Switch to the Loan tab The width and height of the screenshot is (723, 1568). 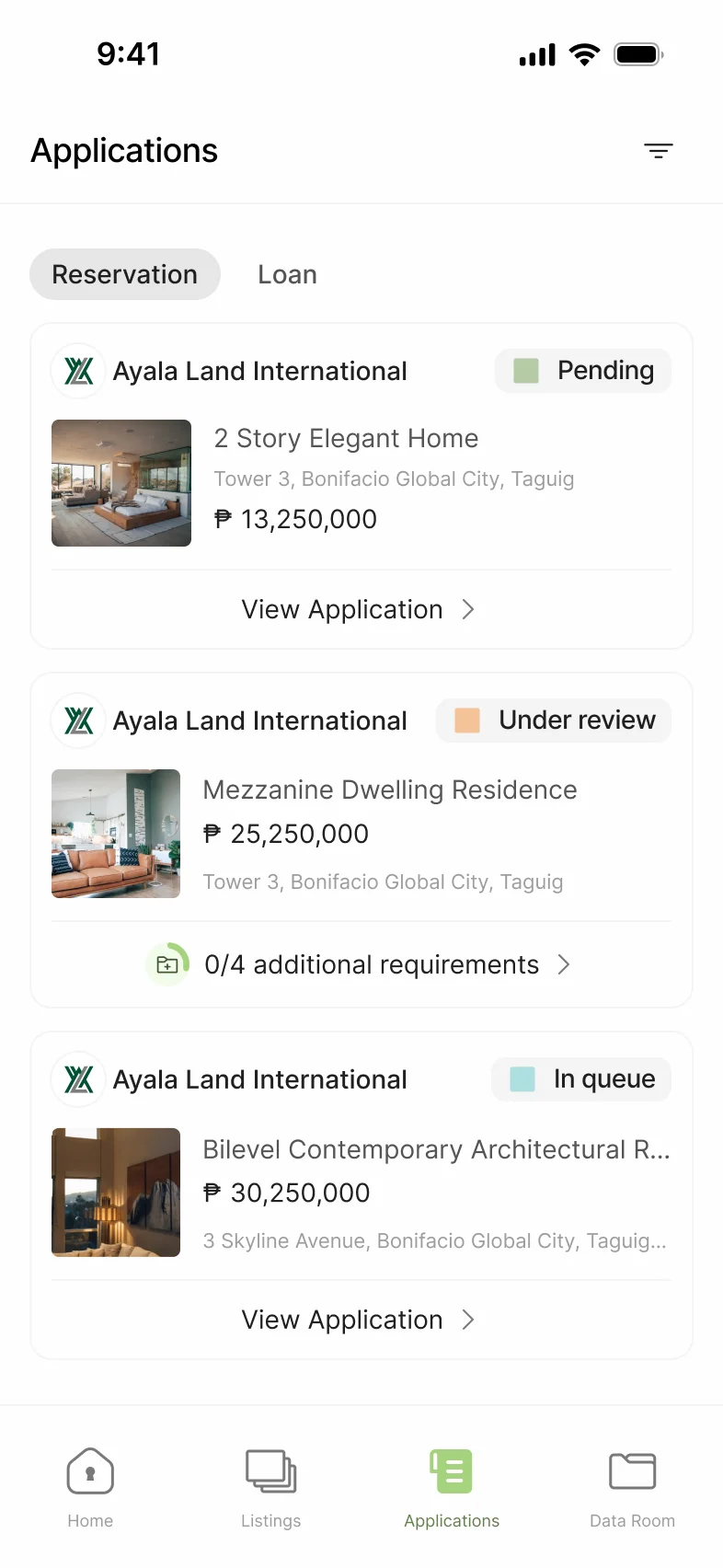tap(287, 273)
